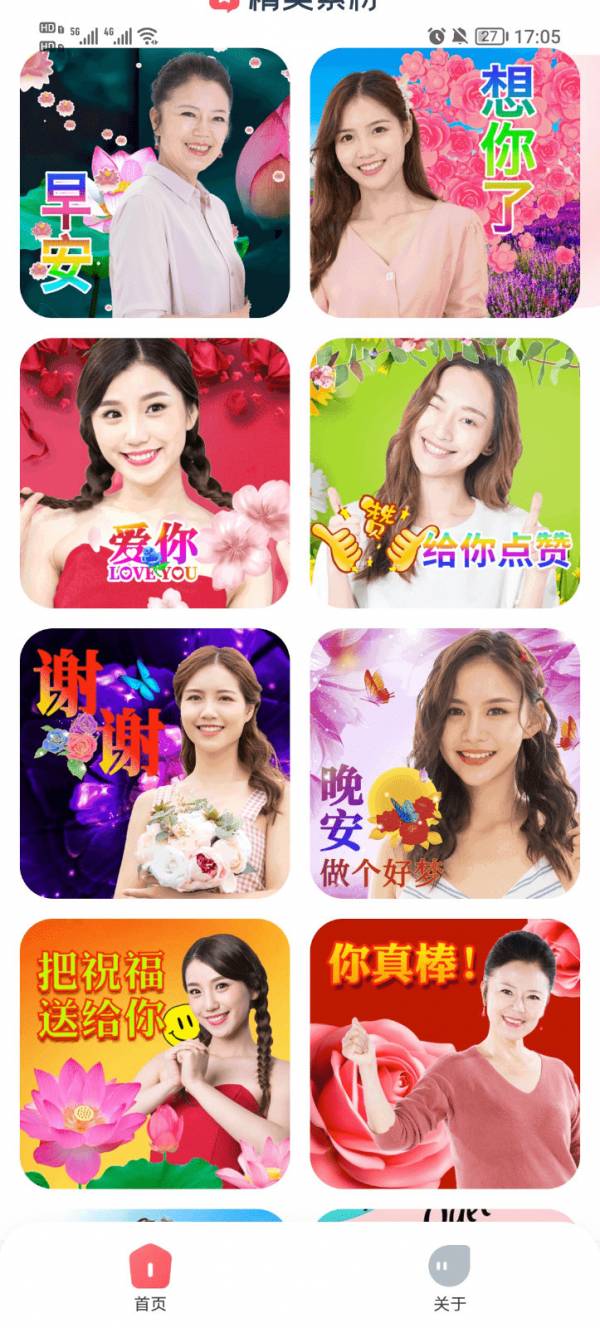This screenshot has height=1328, width=600.
Task: Open the 爱你 LOVE YOU sticker
Action: click(155, 473)
